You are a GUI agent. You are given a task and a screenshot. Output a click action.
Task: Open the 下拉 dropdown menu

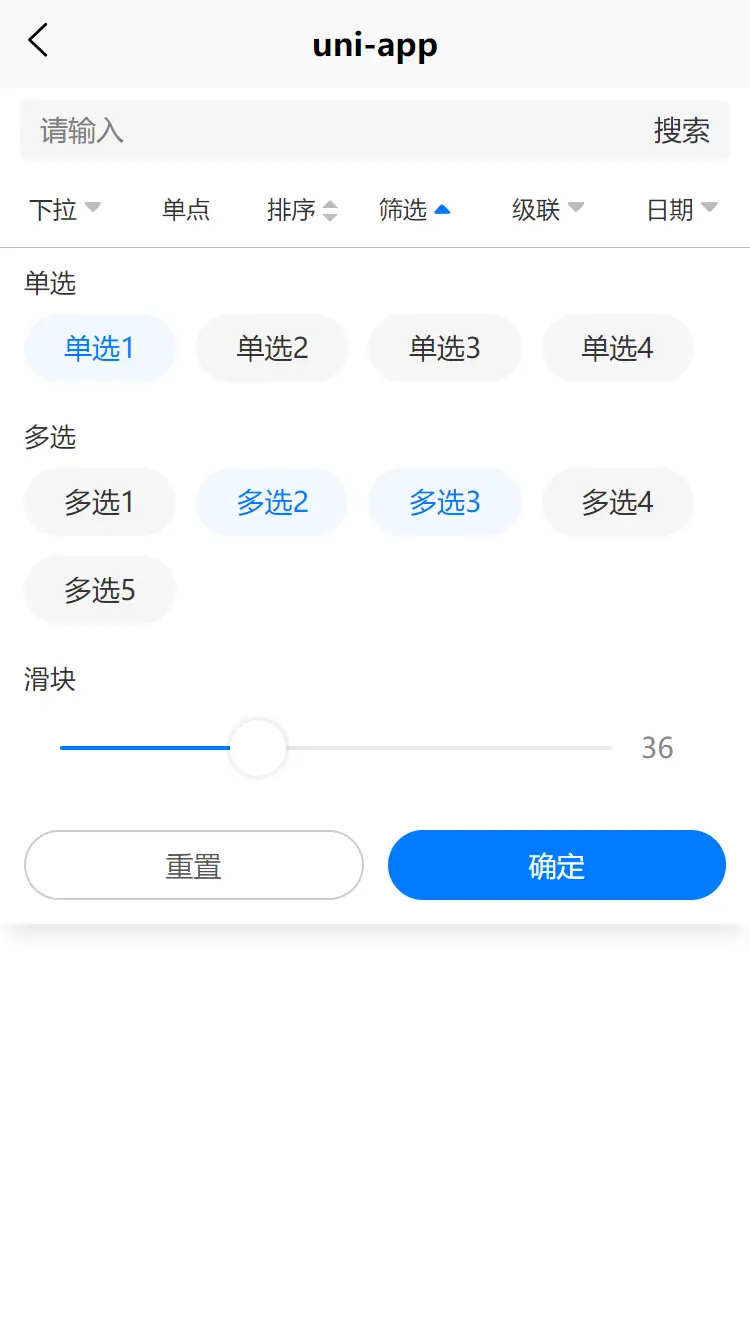point(65,209)
